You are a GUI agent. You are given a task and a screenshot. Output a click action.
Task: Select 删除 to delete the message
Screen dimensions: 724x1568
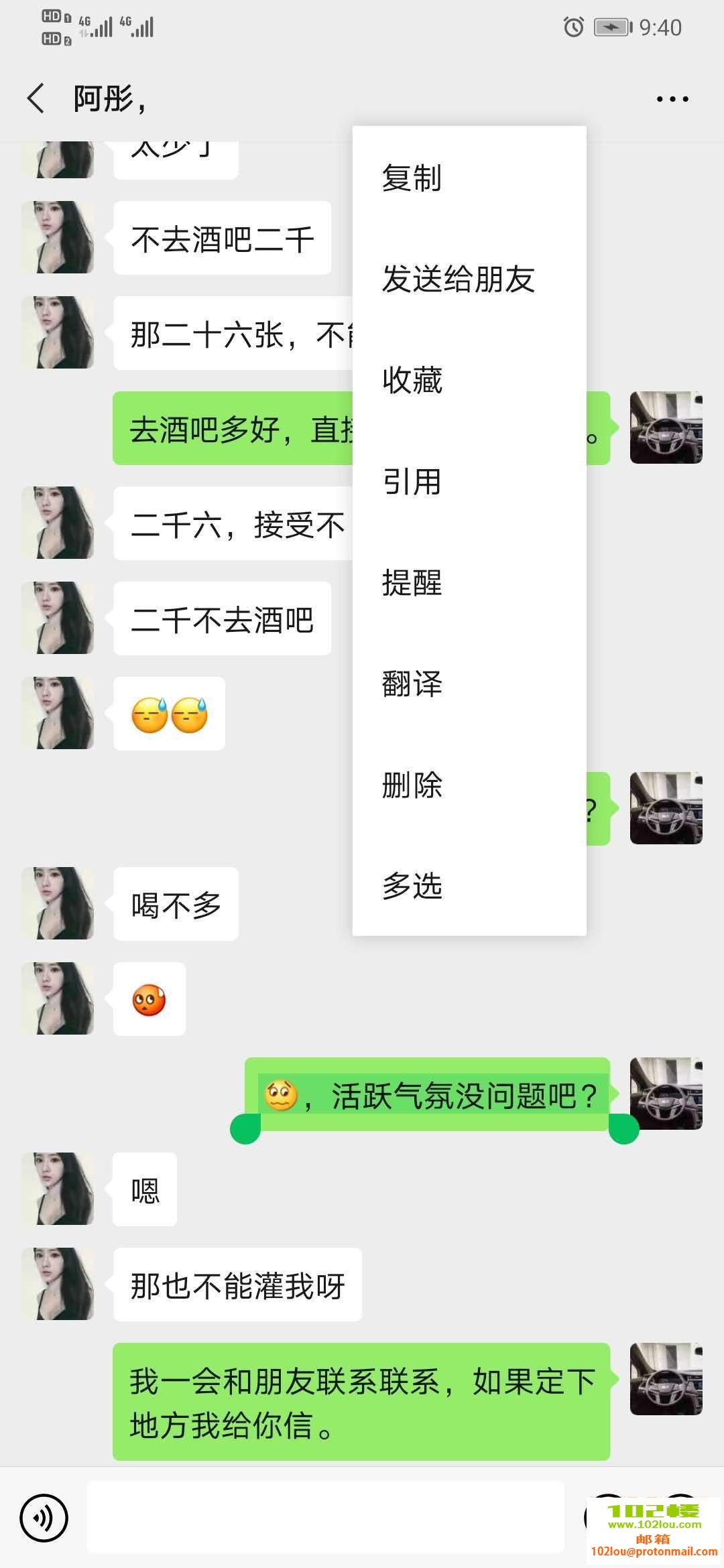pyautogui.click(x=412, y=785)
